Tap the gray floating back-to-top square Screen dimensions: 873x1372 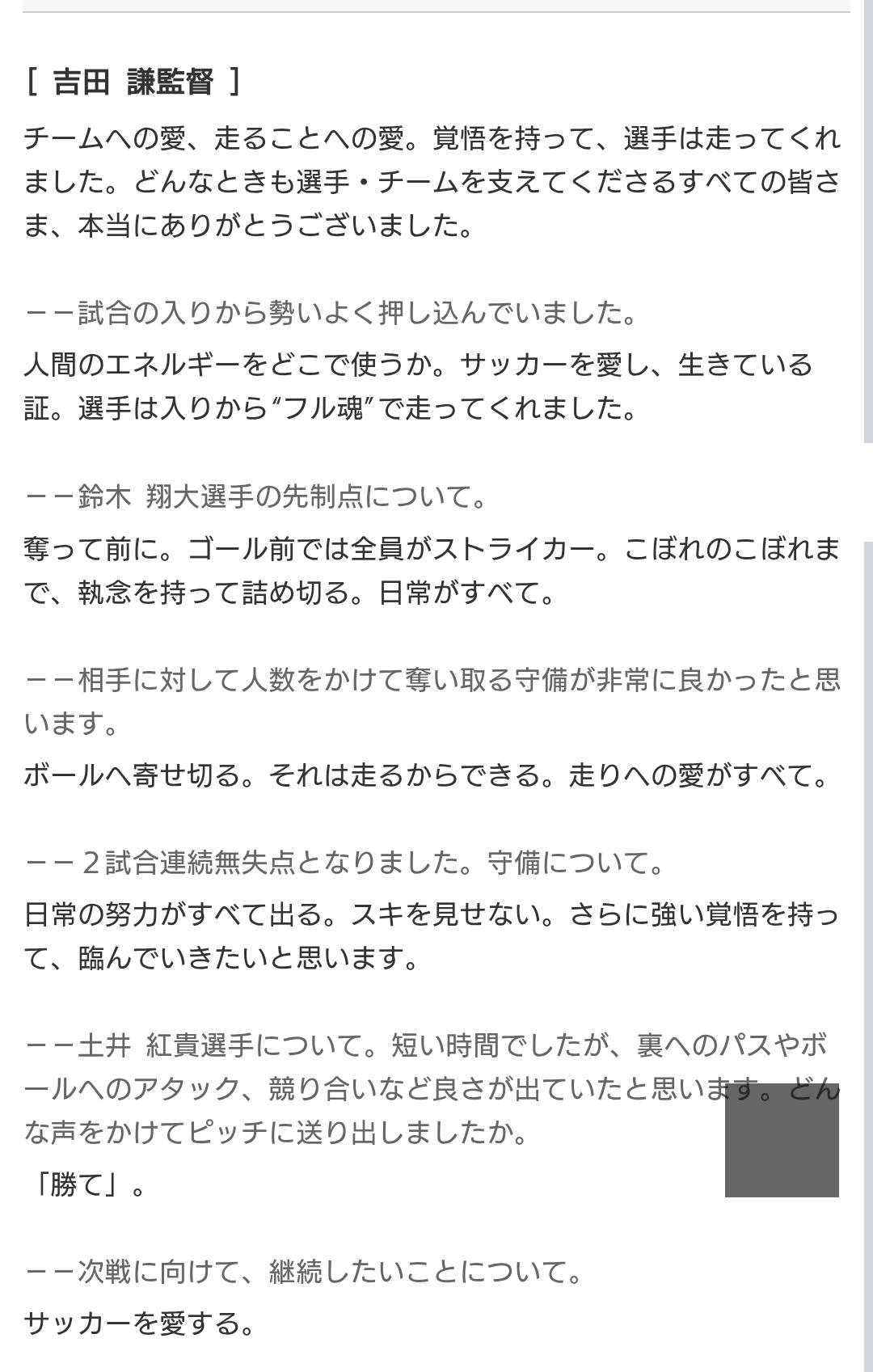click(x=782, y=1140)
